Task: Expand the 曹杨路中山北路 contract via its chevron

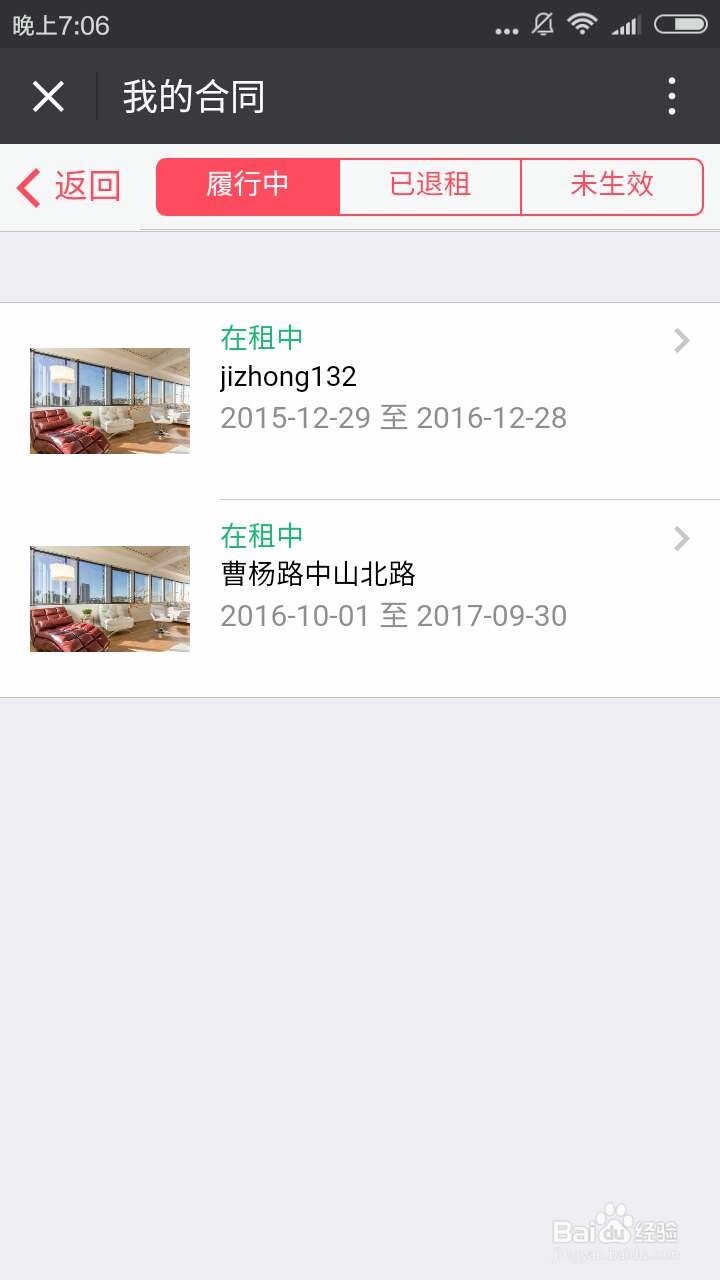Action: point(681,539)
